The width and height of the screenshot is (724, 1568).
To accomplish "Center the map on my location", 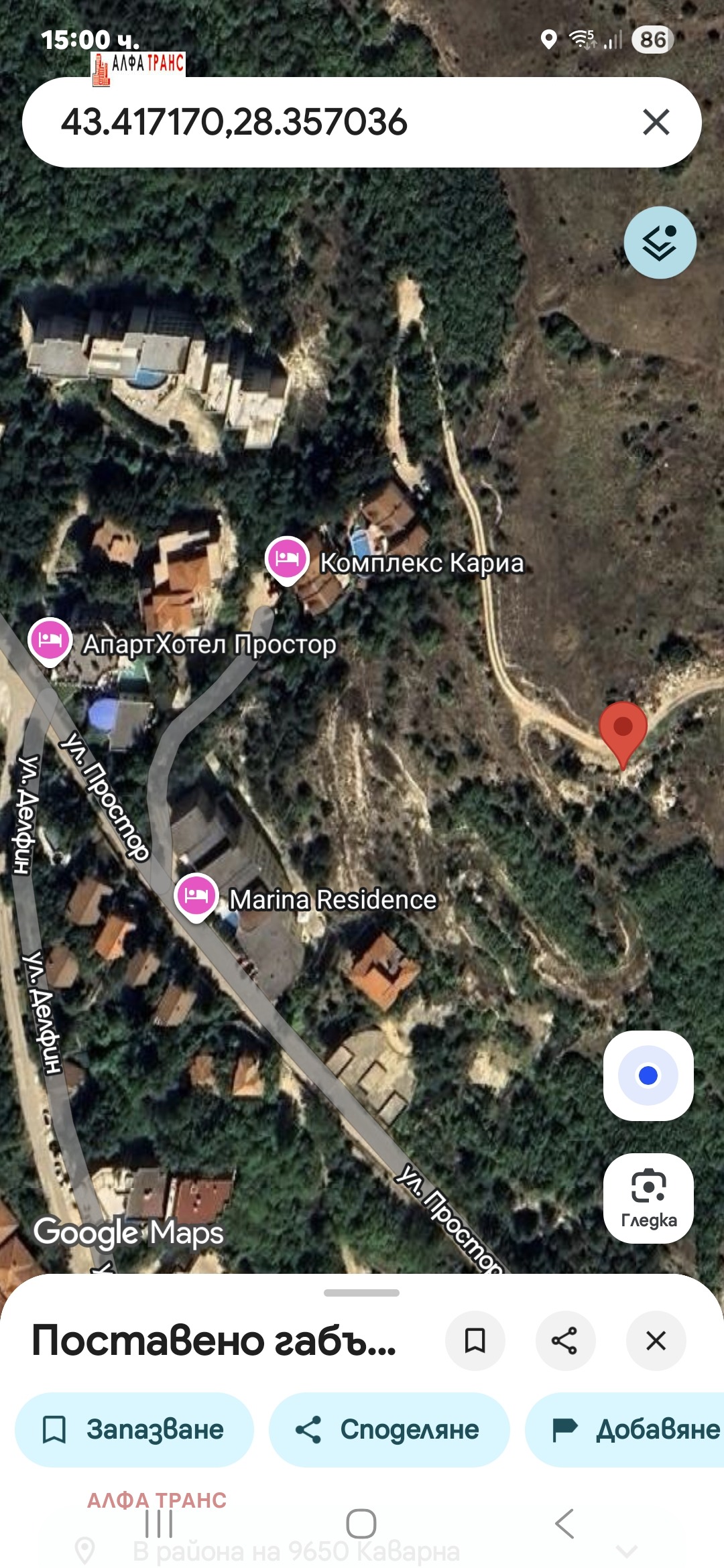I will [x=648, y=1075].
